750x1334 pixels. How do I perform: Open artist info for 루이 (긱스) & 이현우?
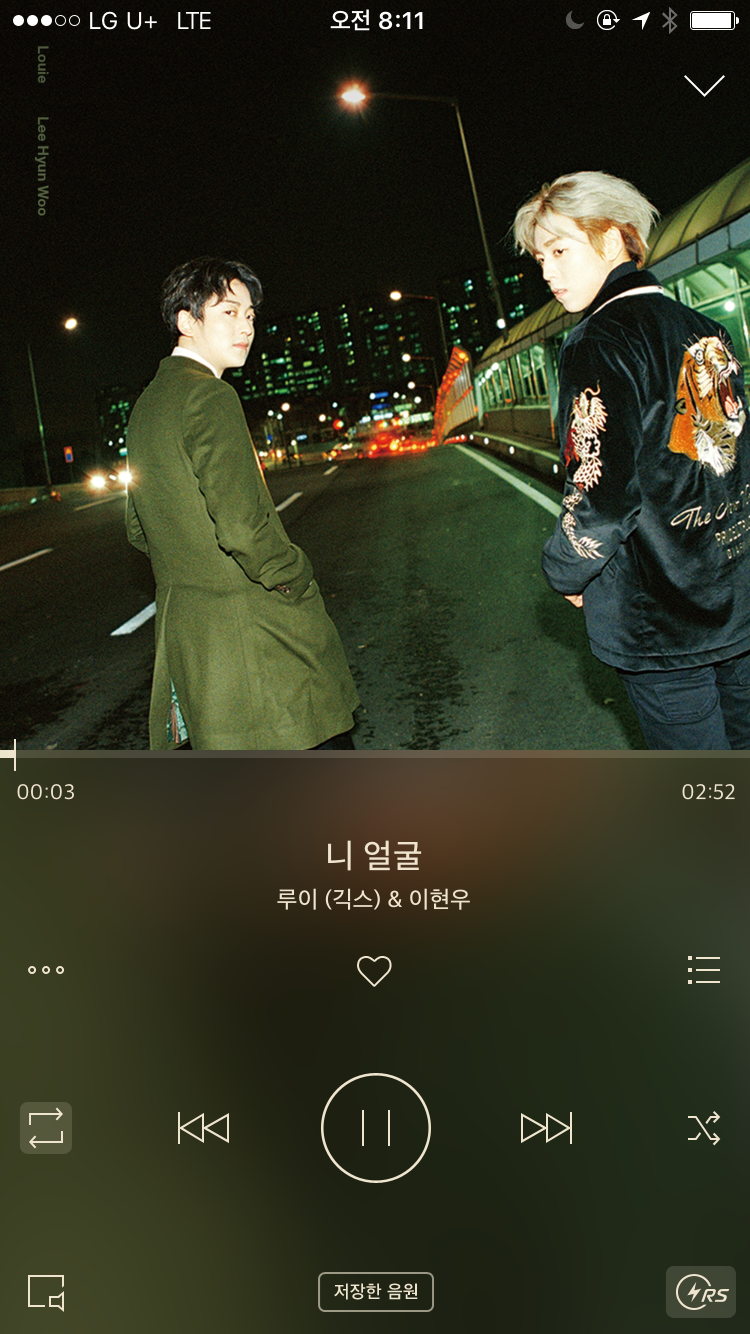373,899
